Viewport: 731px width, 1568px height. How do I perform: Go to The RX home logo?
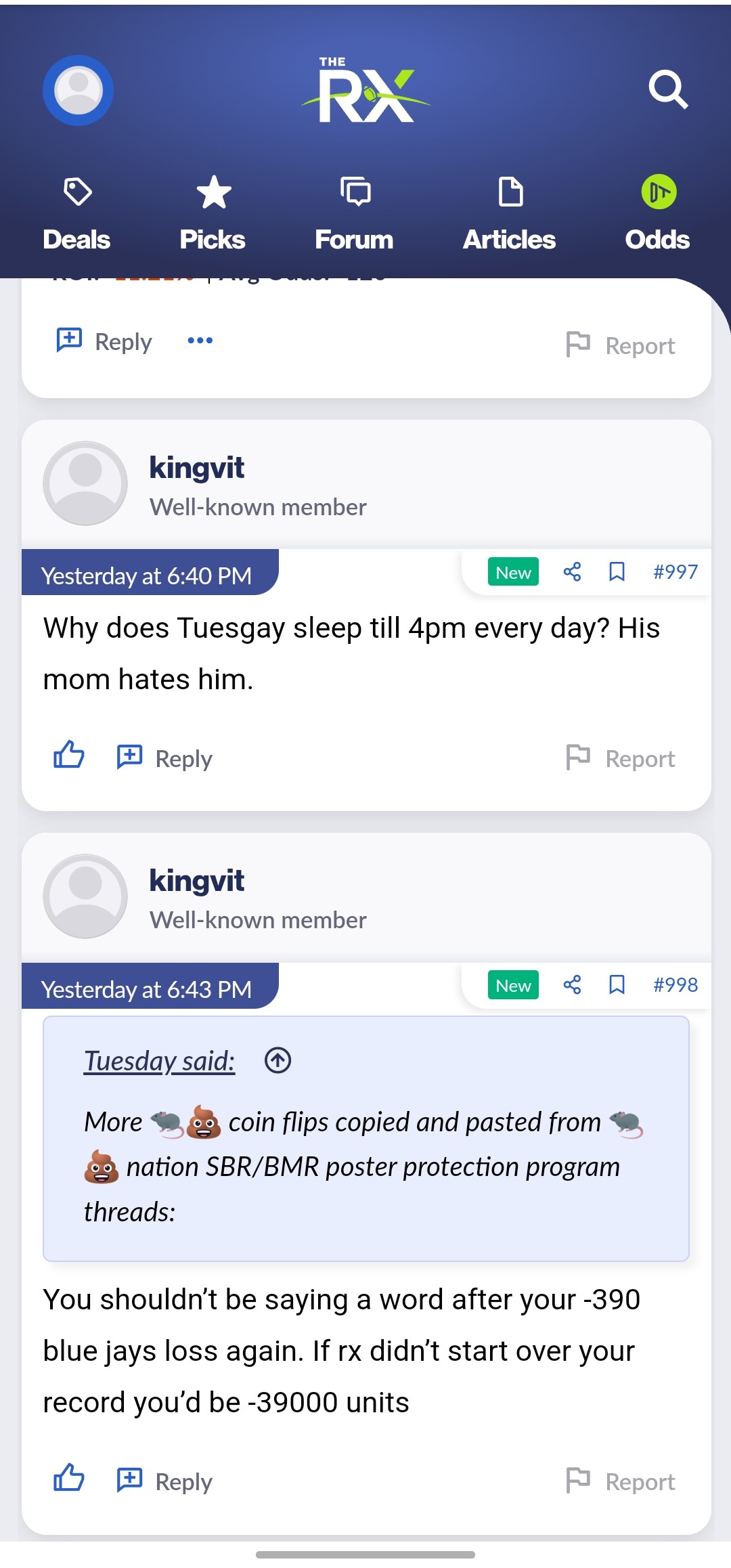365,91
